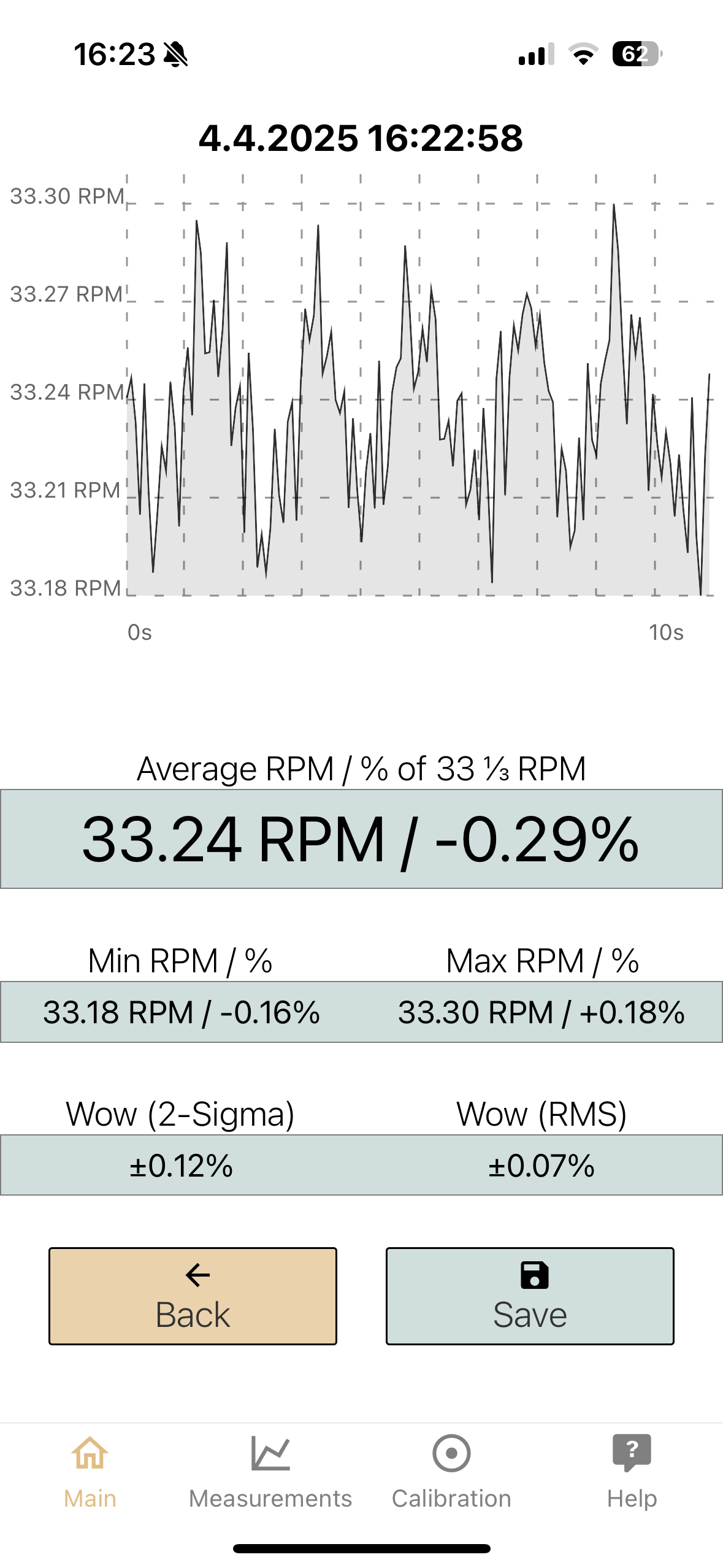Go back with the Back button

(193, 1296)
